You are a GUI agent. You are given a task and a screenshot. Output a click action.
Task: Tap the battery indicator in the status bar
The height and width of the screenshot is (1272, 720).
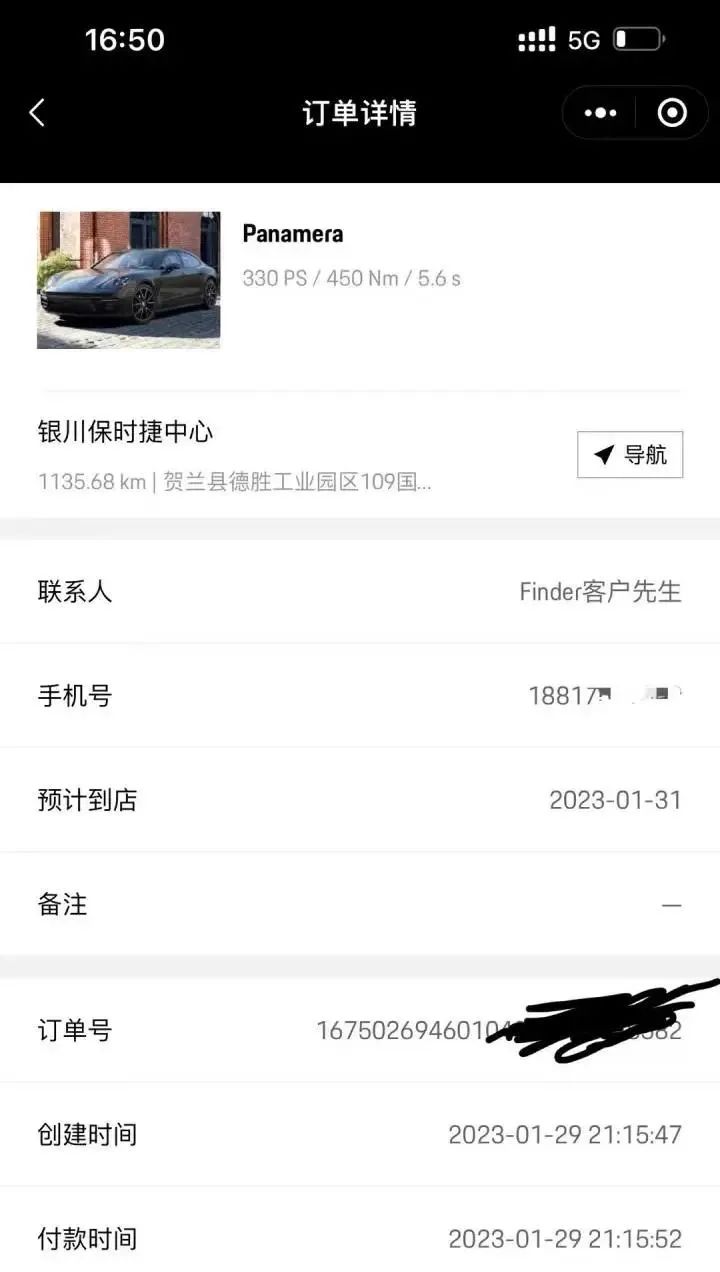coord(638,38)
